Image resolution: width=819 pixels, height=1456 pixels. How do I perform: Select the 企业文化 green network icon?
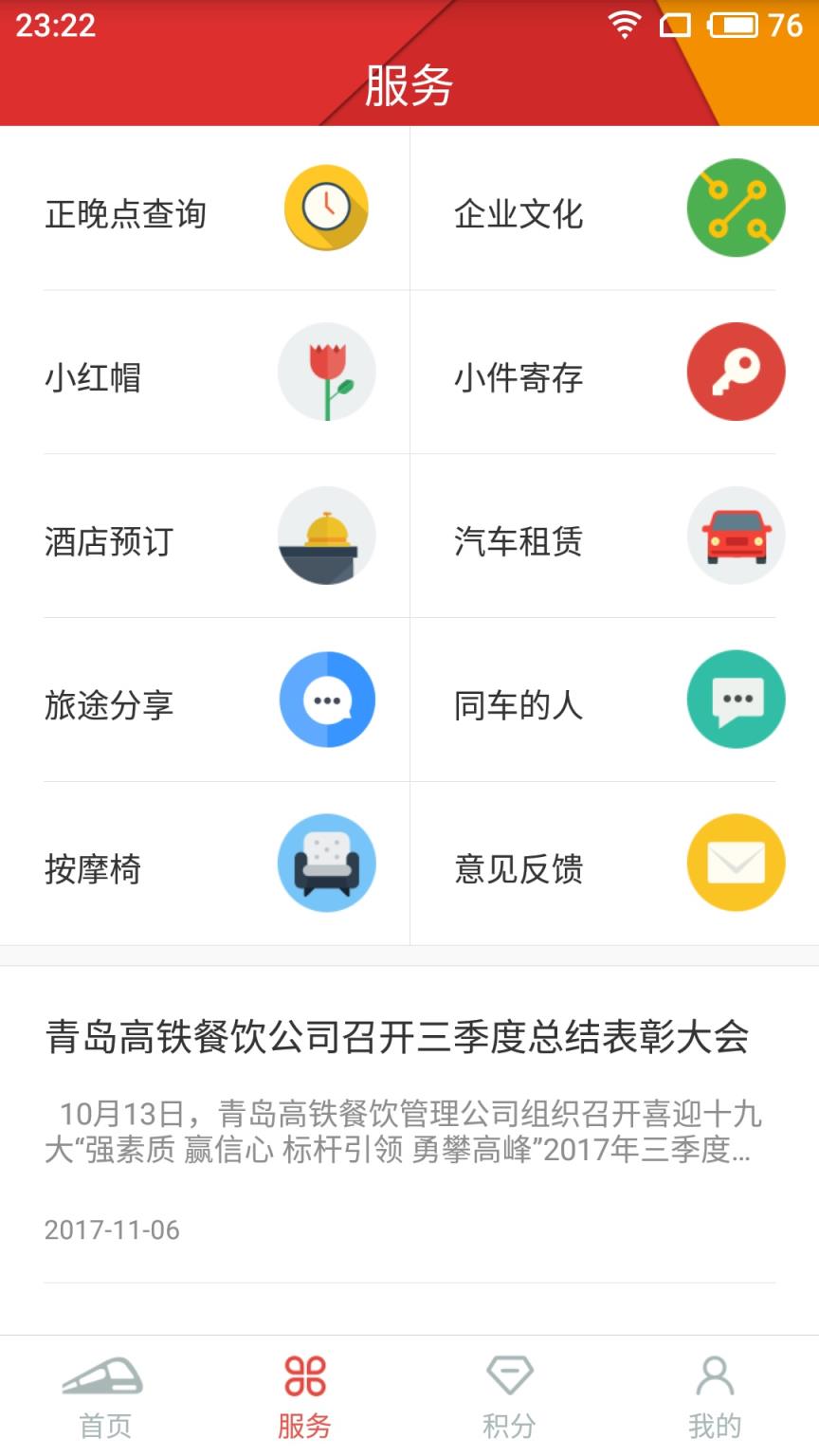pos(735,208)
